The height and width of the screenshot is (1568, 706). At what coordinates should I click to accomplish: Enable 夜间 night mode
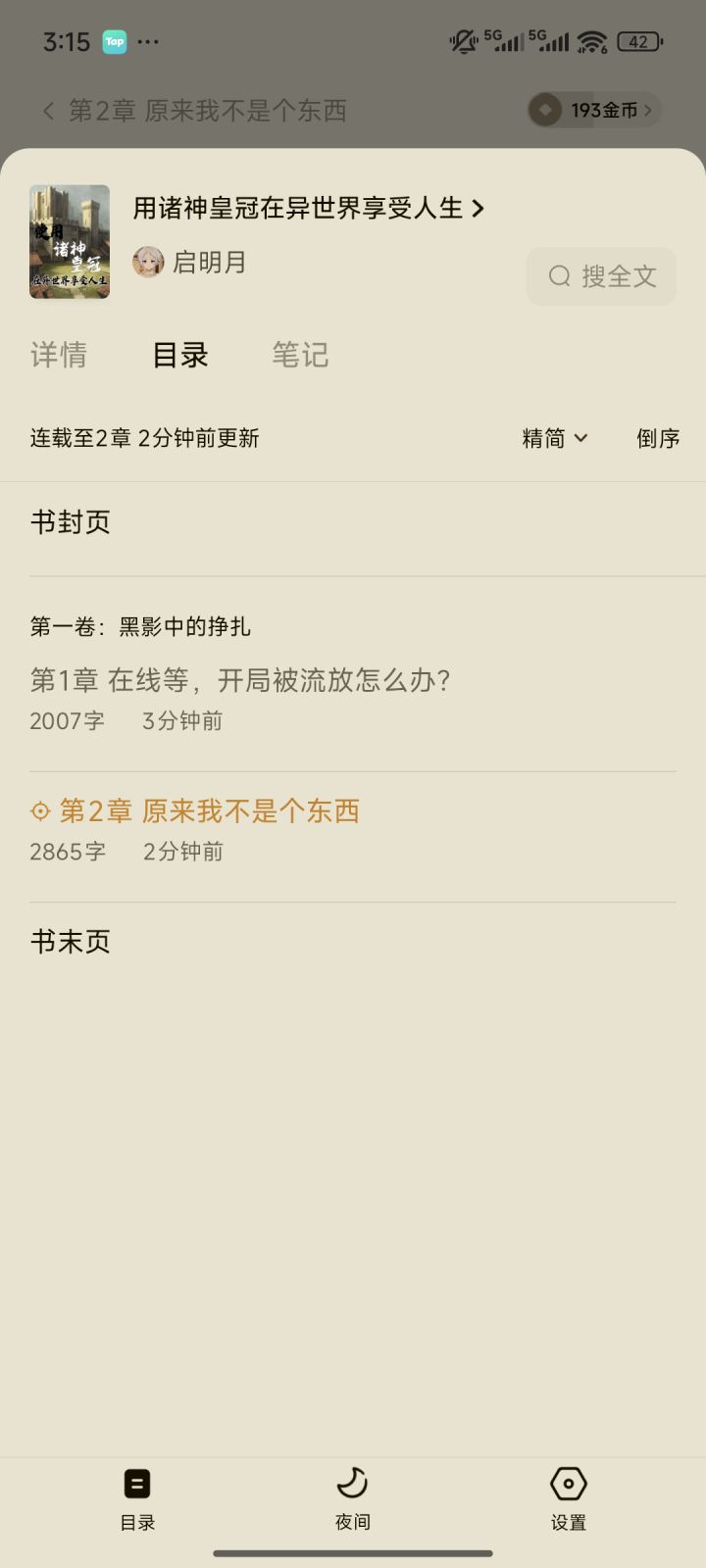(x=353, y=1499)
